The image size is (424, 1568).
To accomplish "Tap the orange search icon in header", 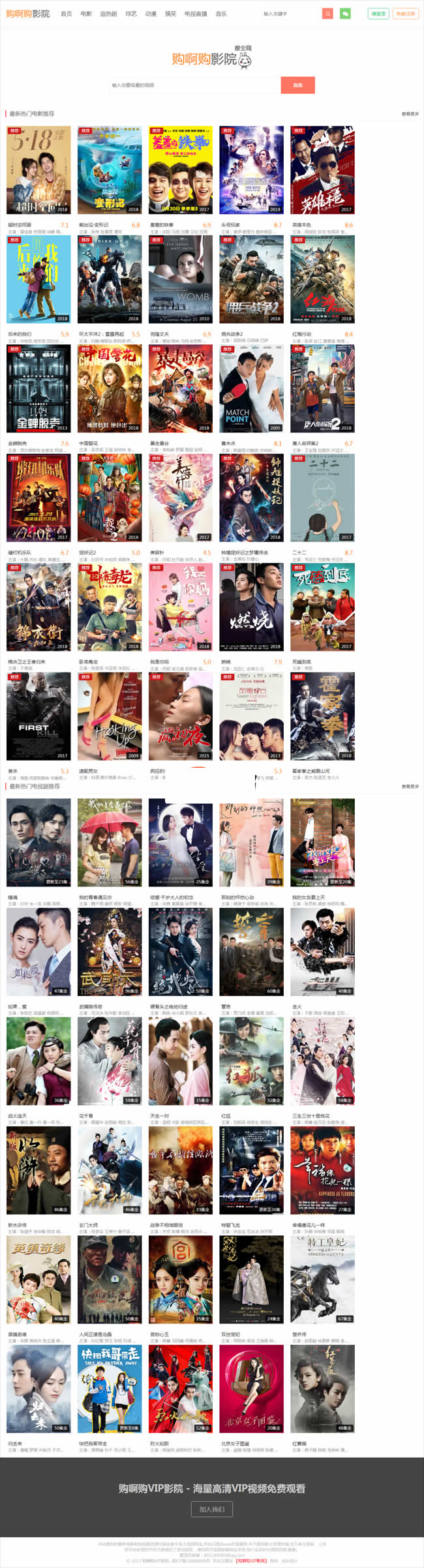I will [327, 14].
